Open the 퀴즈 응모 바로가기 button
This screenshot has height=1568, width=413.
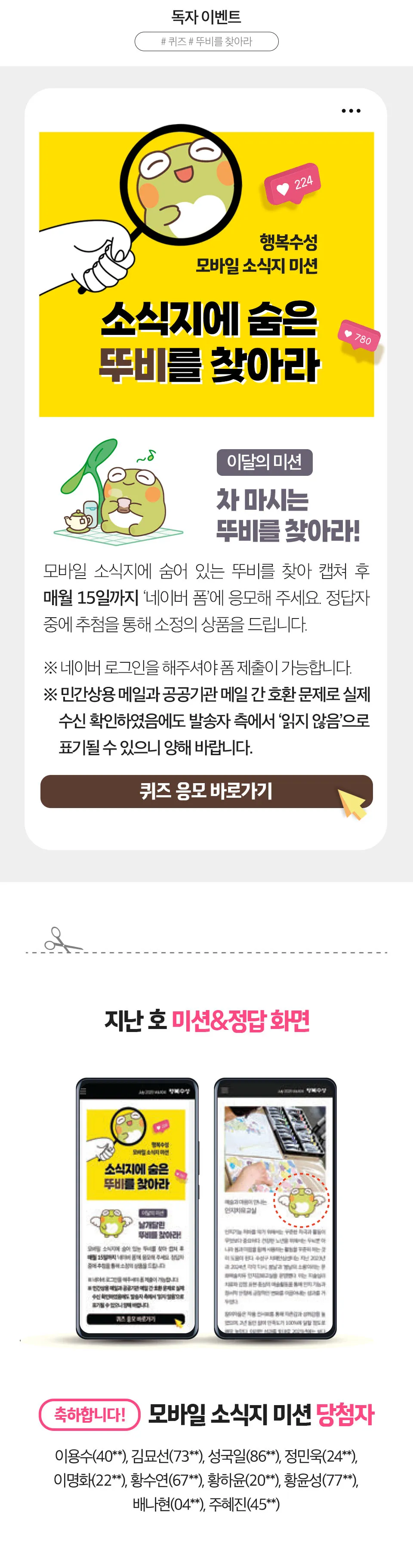coord(206,791)
